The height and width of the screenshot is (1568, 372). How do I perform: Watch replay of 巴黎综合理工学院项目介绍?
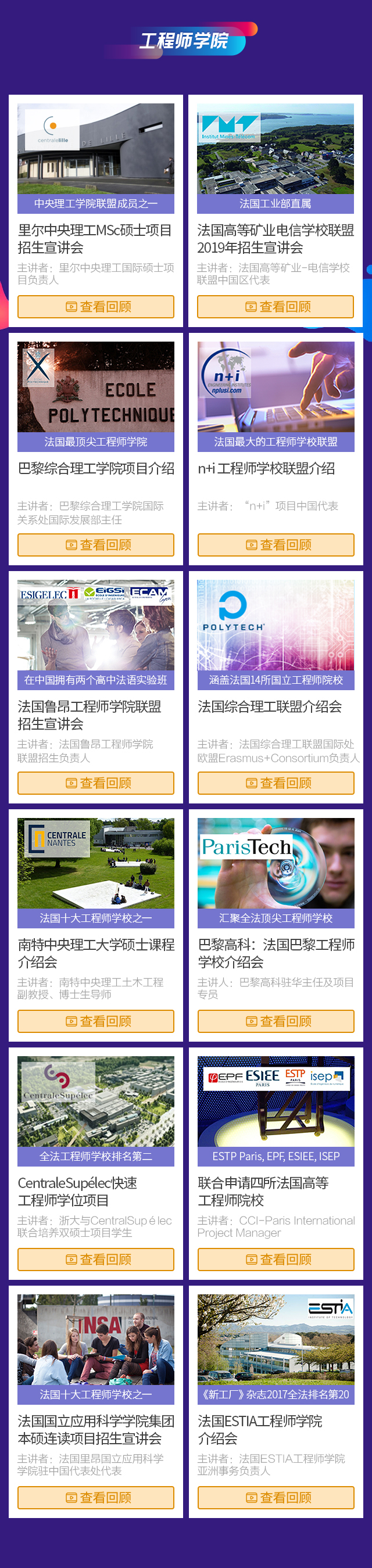(95, 545)
